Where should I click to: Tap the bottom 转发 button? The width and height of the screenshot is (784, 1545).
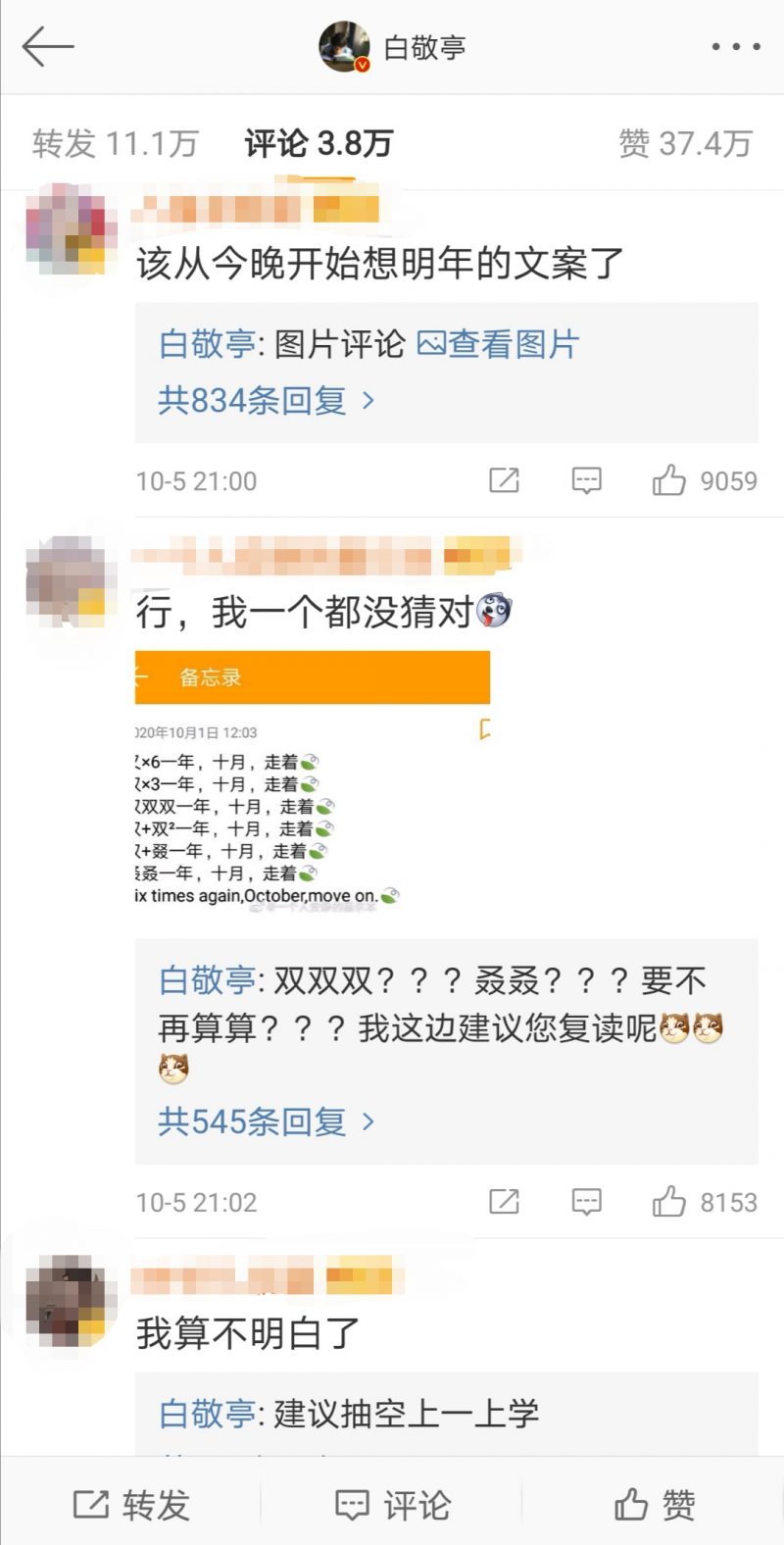click(131, 1505)
